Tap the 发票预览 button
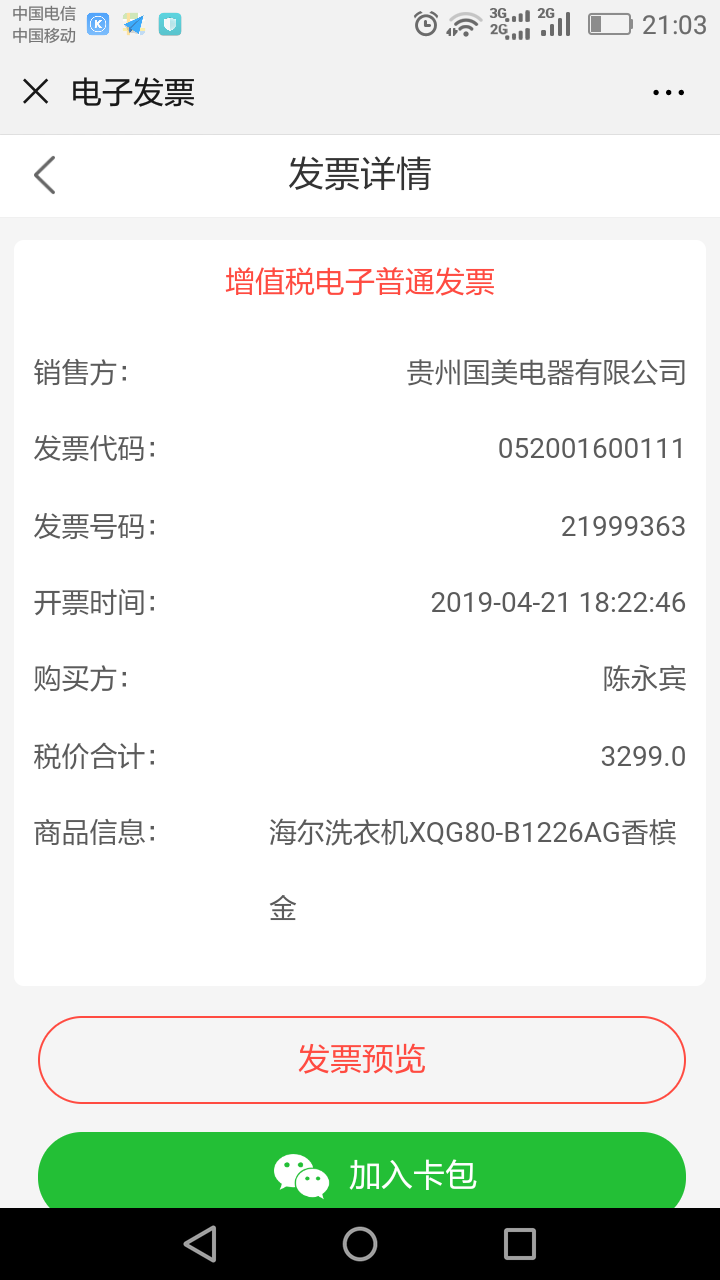Screen dimensions: 720x1280 [362, 1059]
